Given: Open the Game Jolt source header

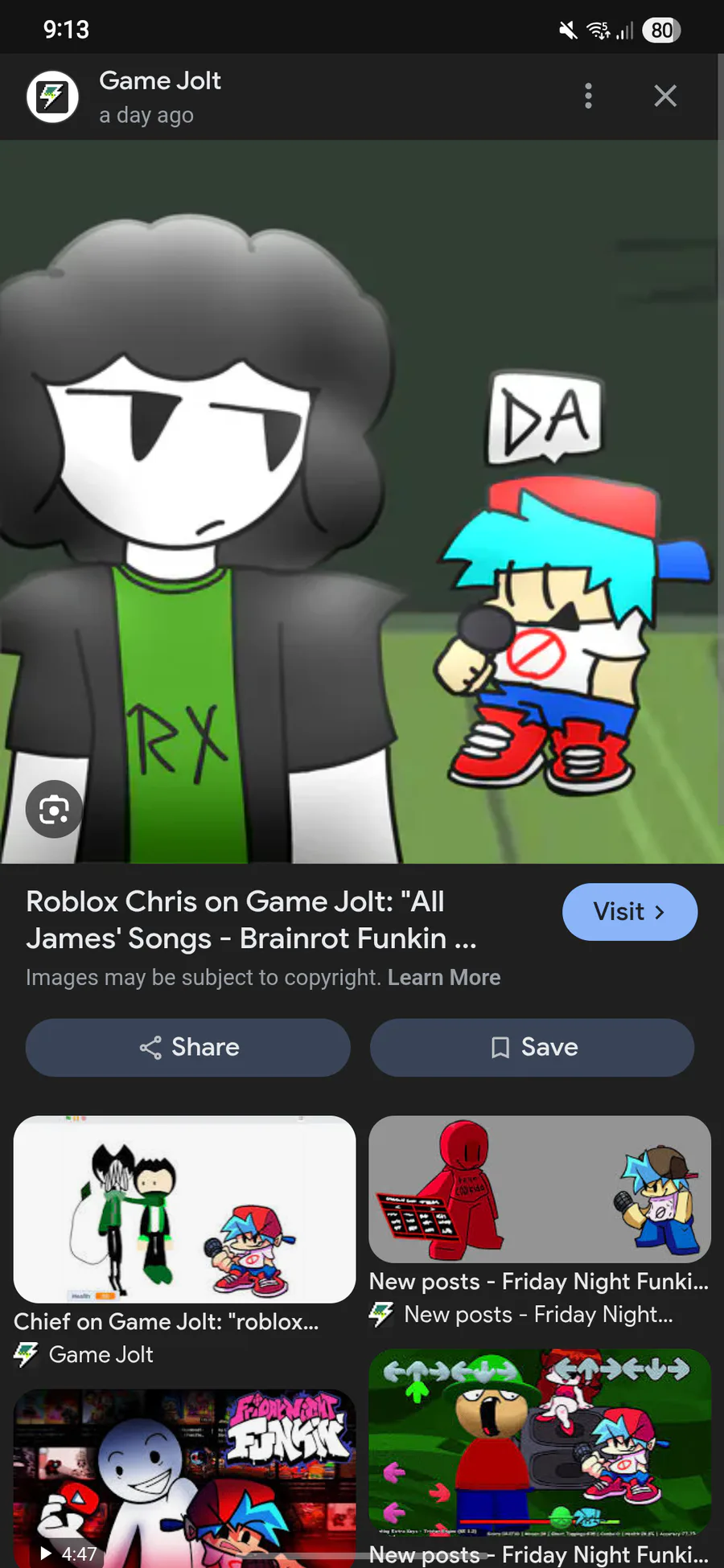Looking at the screenshot, I should (x=124, y=96).
